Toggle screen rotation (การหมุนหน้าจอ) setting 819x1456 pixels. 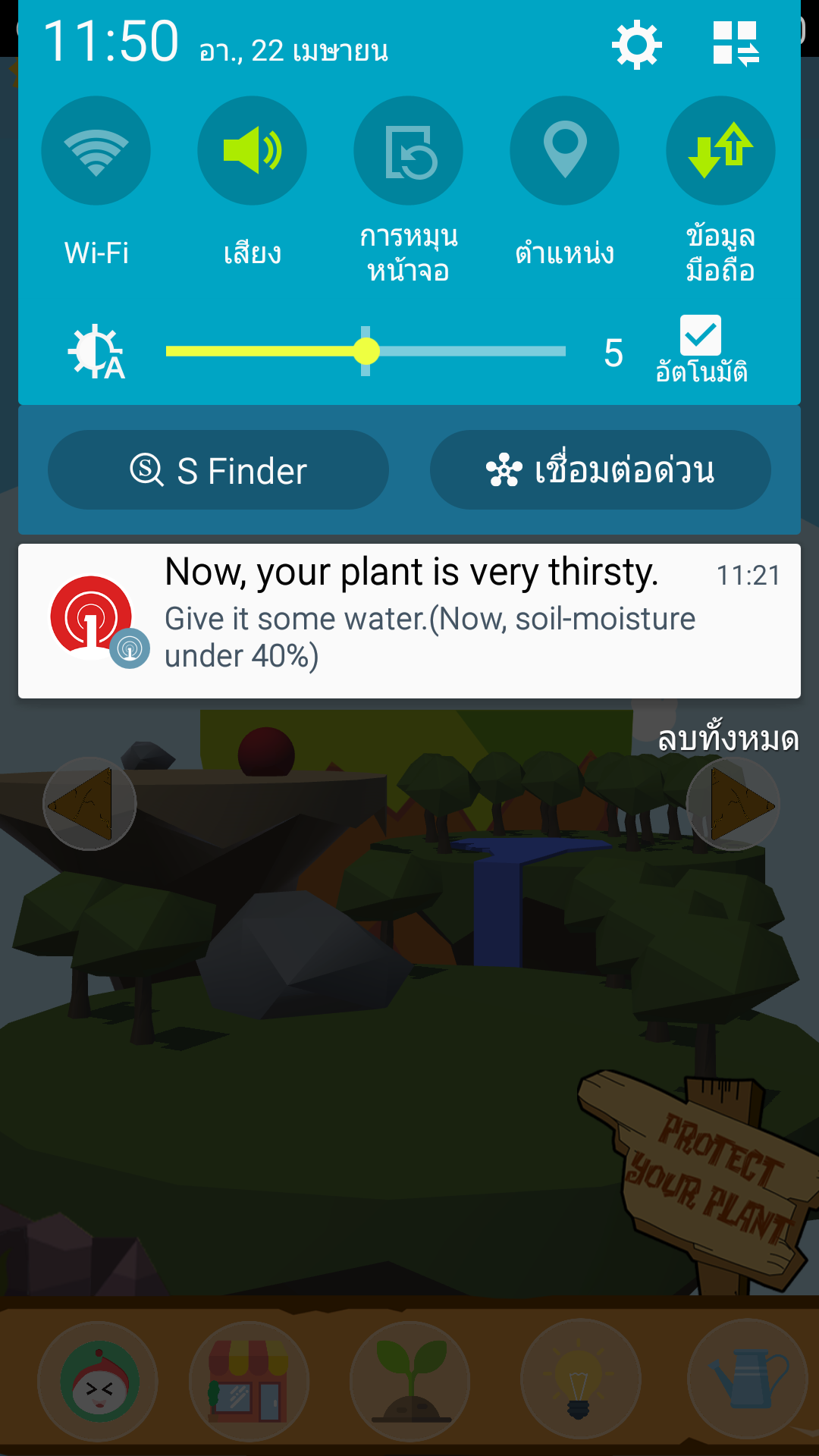point(409,151)
